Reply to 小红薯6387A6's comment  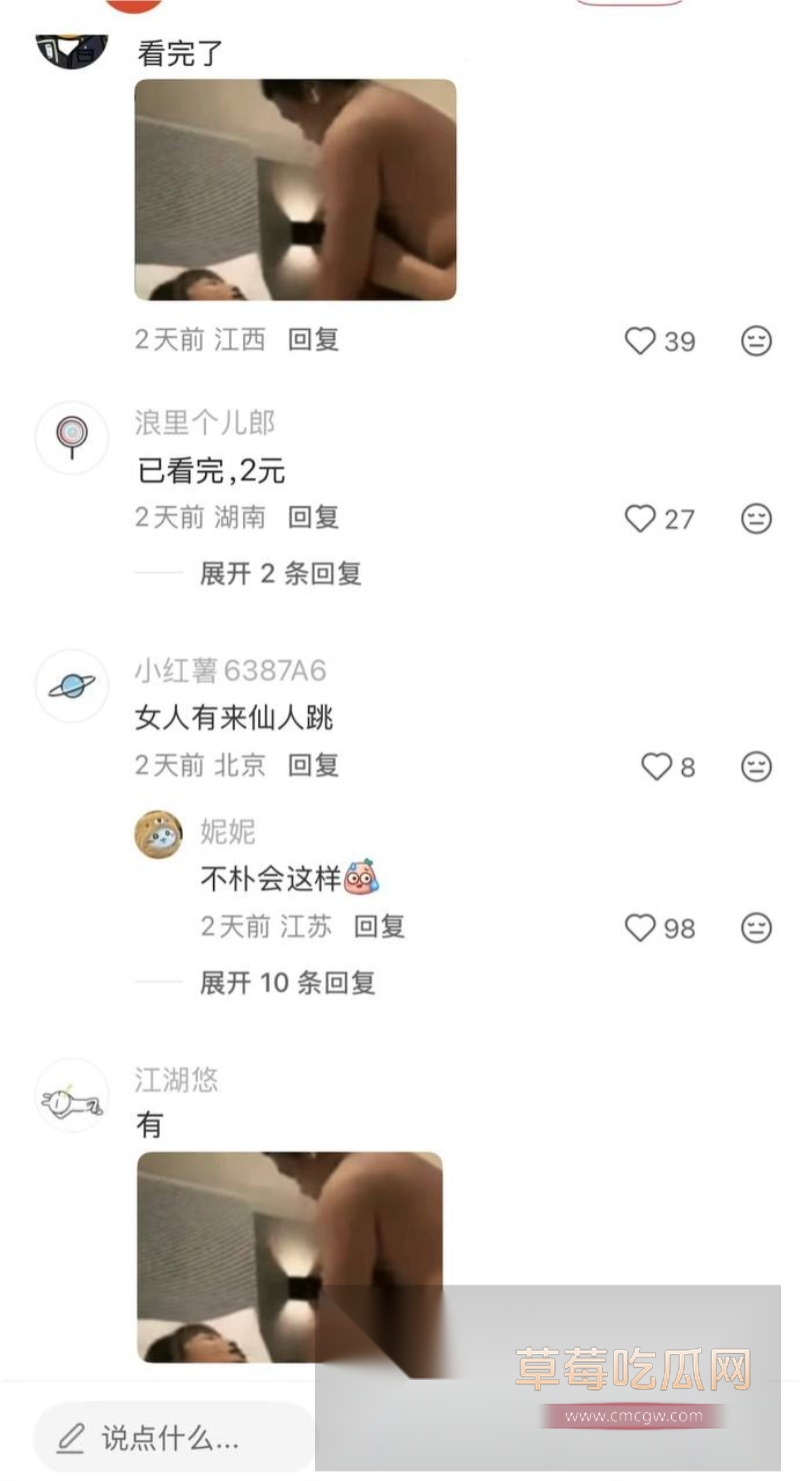pyautogui.click(x=314, y=765)
